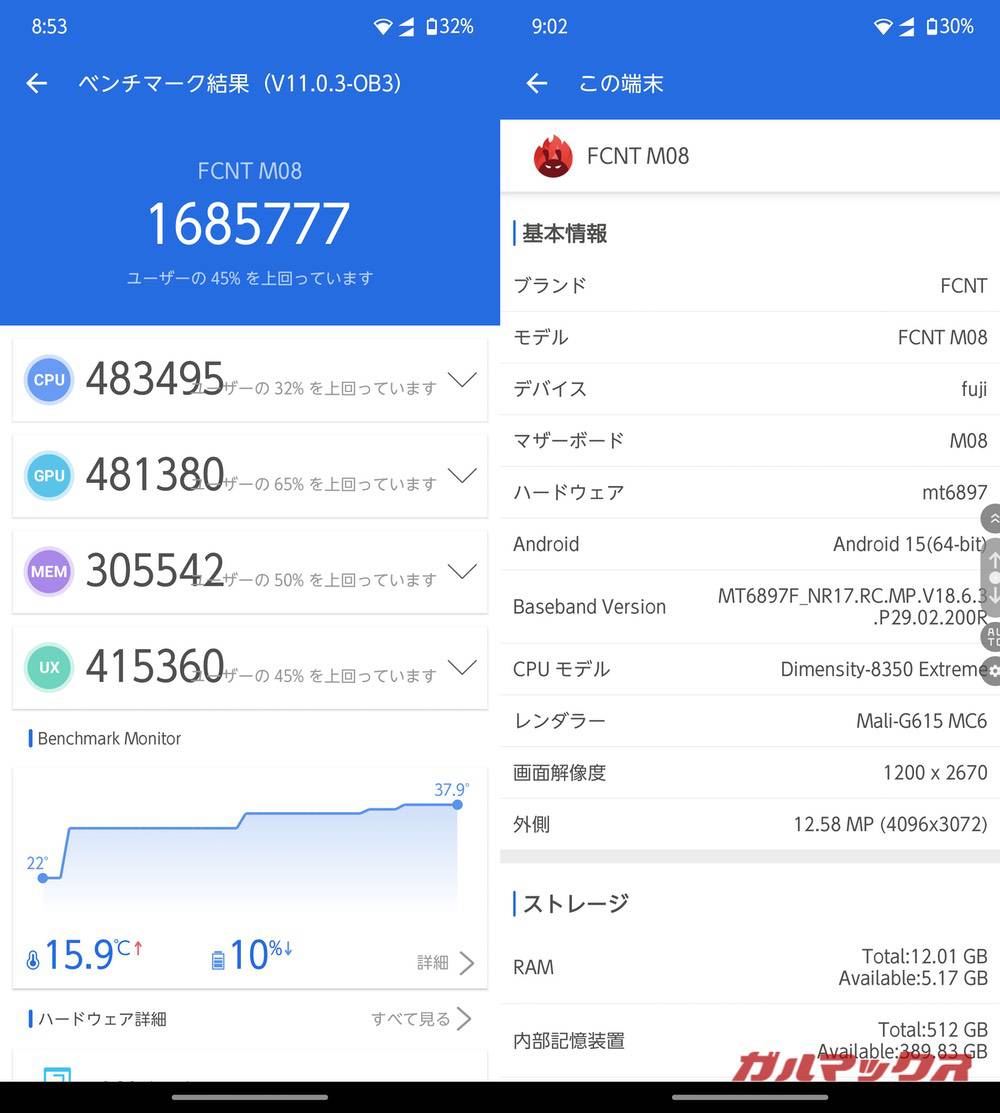Go back from the この端末 screen

click(x=537, y=84)
